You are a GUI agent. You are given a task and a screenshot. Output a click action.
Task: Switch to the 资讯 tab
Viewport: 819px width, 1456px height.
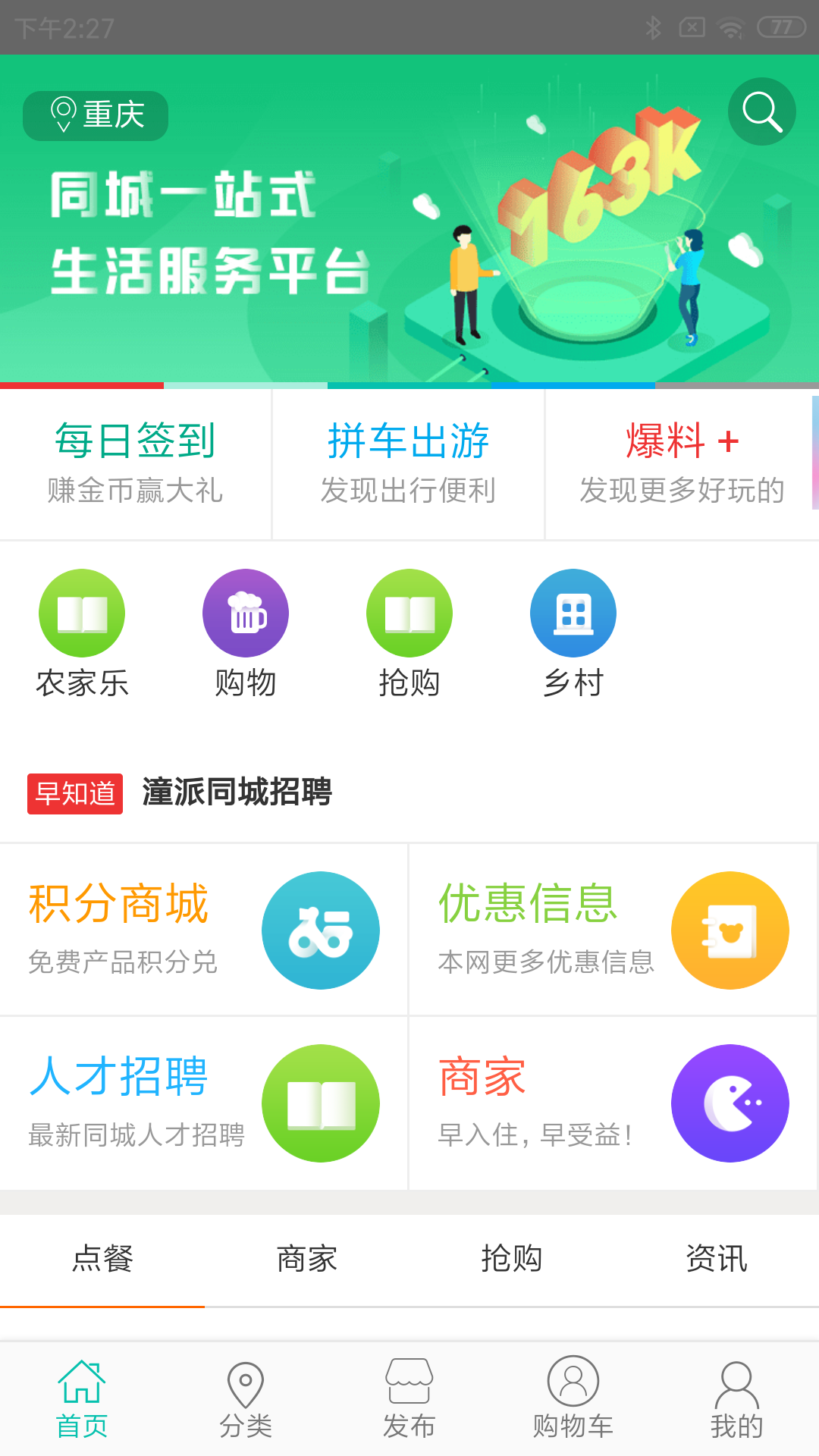click(715, 1259)
